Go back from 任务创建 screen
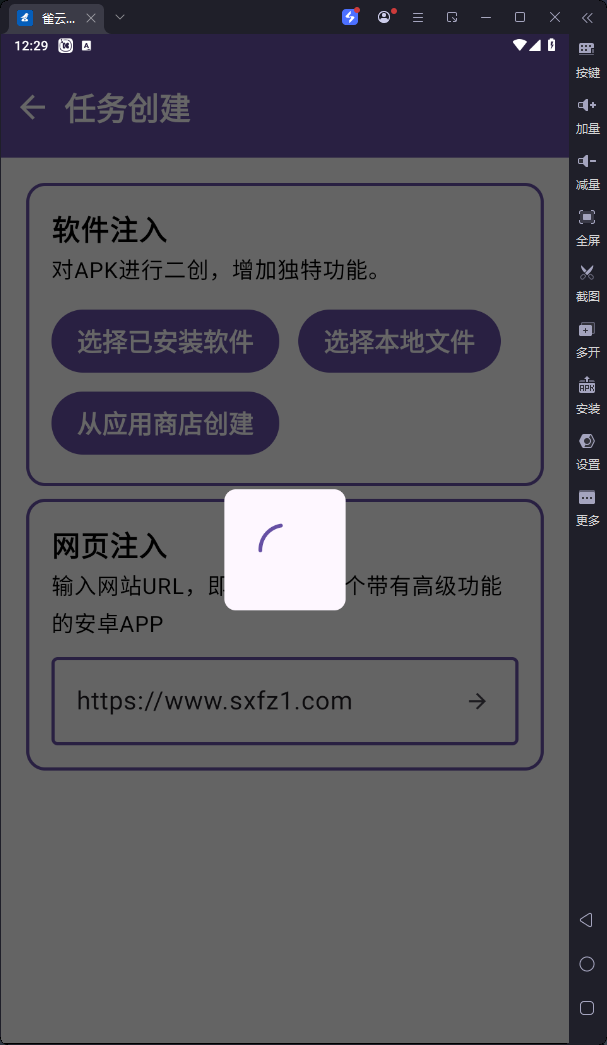 [x=33, y=108]
